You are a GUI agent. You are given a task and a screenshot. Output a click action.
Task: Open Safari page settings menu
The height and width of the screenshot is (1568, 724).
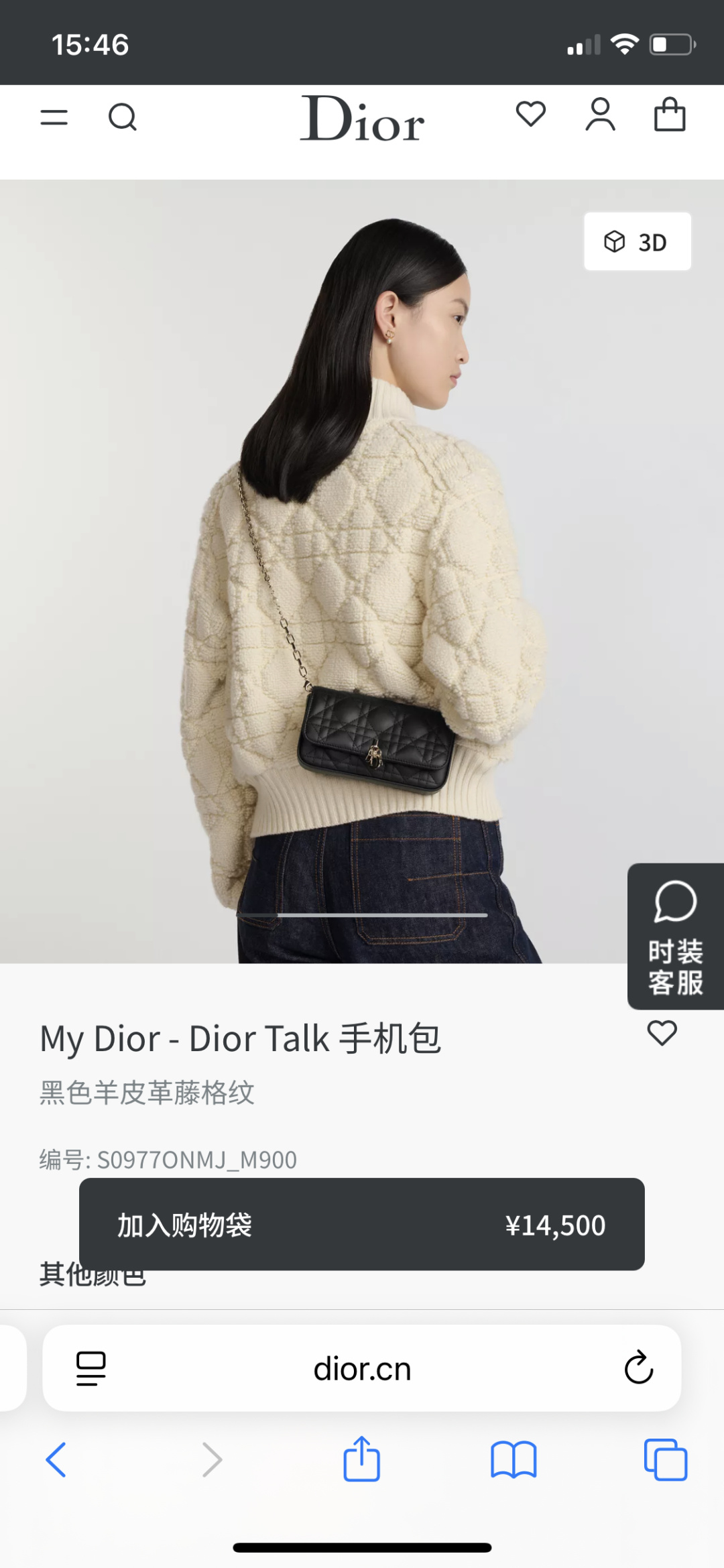pos(91,1368)
